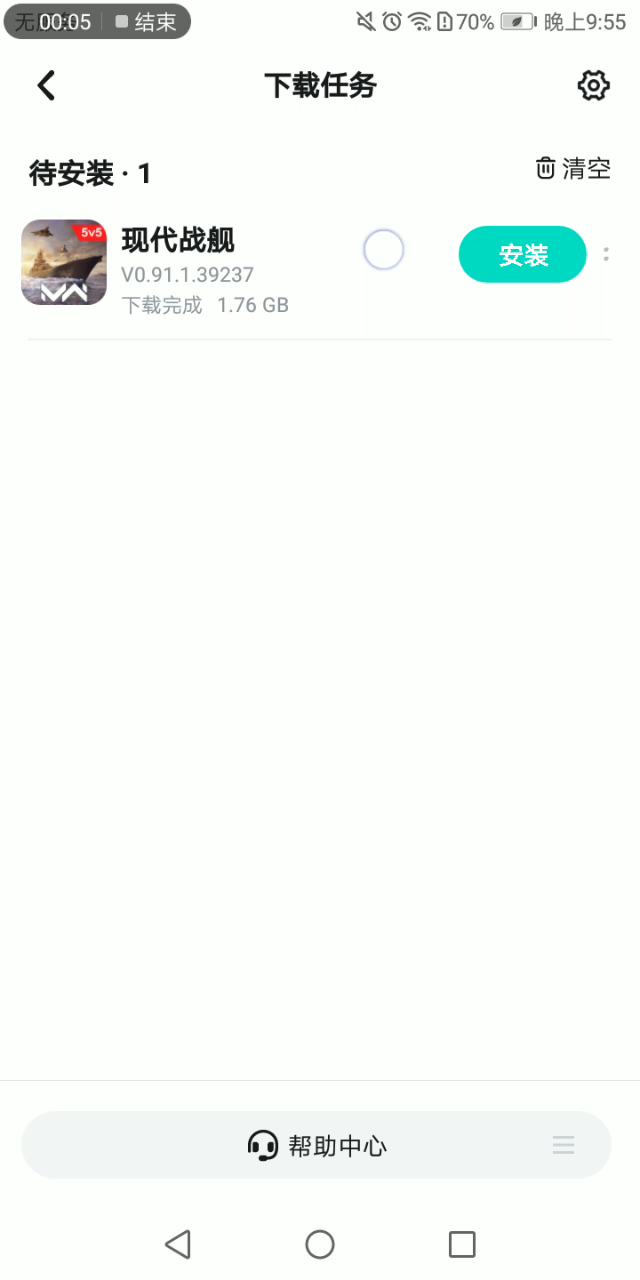Open the more options dots for 现代战舰
Viewport: 640px width, 1280px height.
pyautogui.click(x=606, y=255)
